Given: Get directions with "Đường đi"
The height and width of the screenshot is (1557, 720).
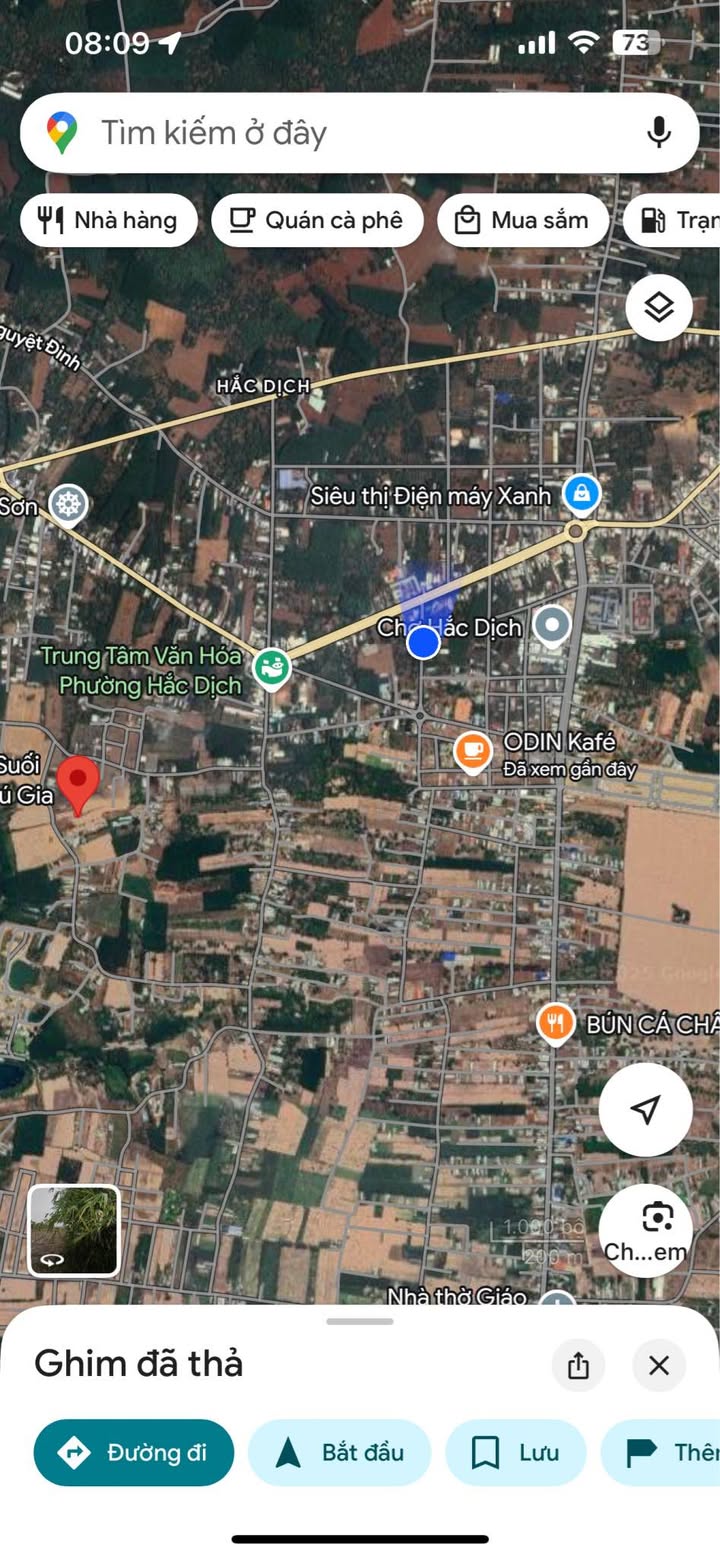Looking at the screenshot, I should 134,1452.
